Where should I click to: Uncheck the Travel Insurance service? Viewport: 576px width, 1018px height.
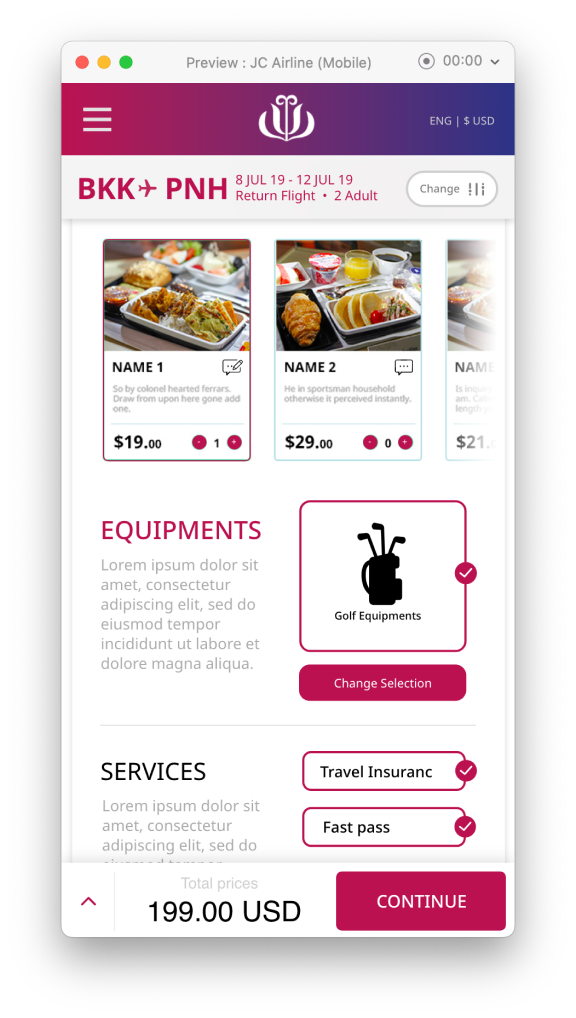(466, 771)
